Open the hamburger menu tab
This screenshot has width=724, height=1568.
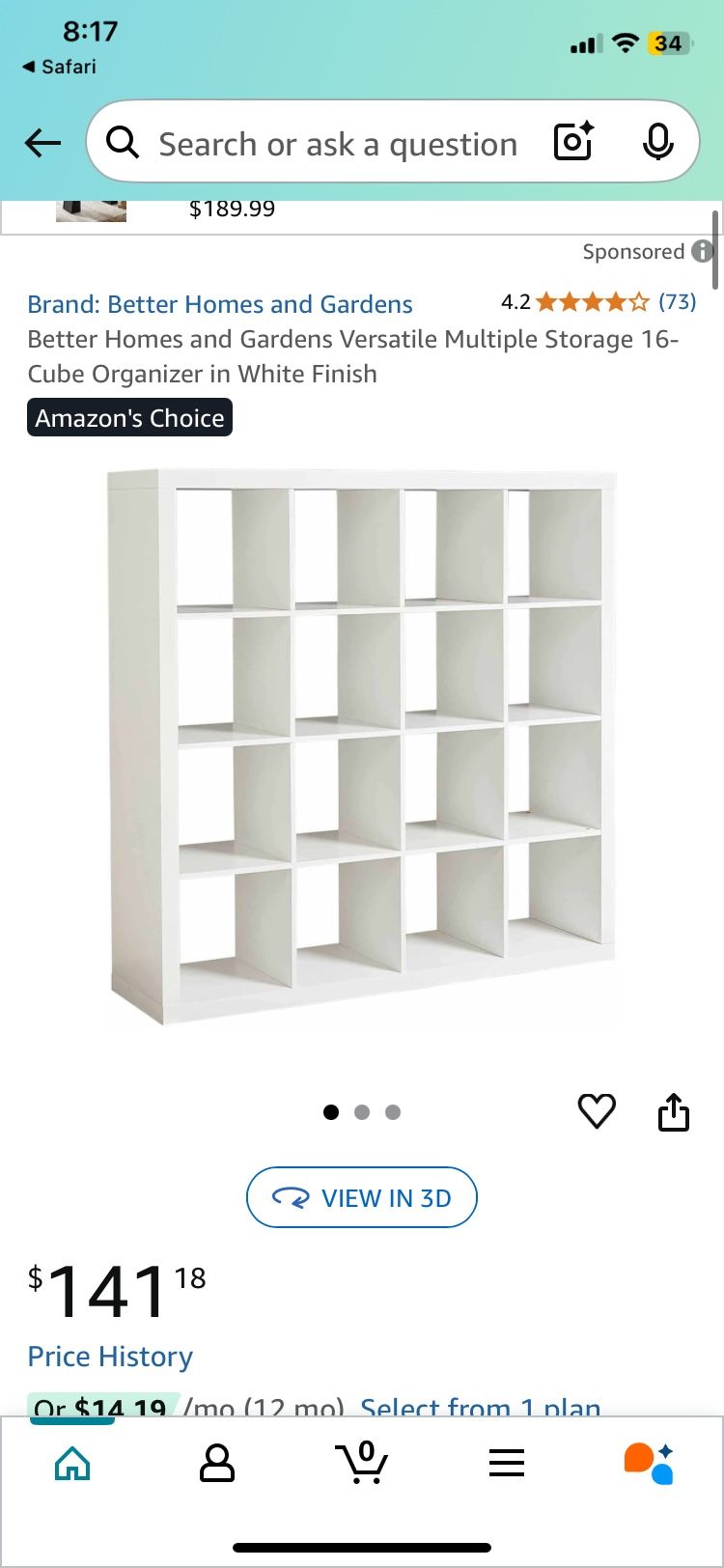coord(507,1464)
